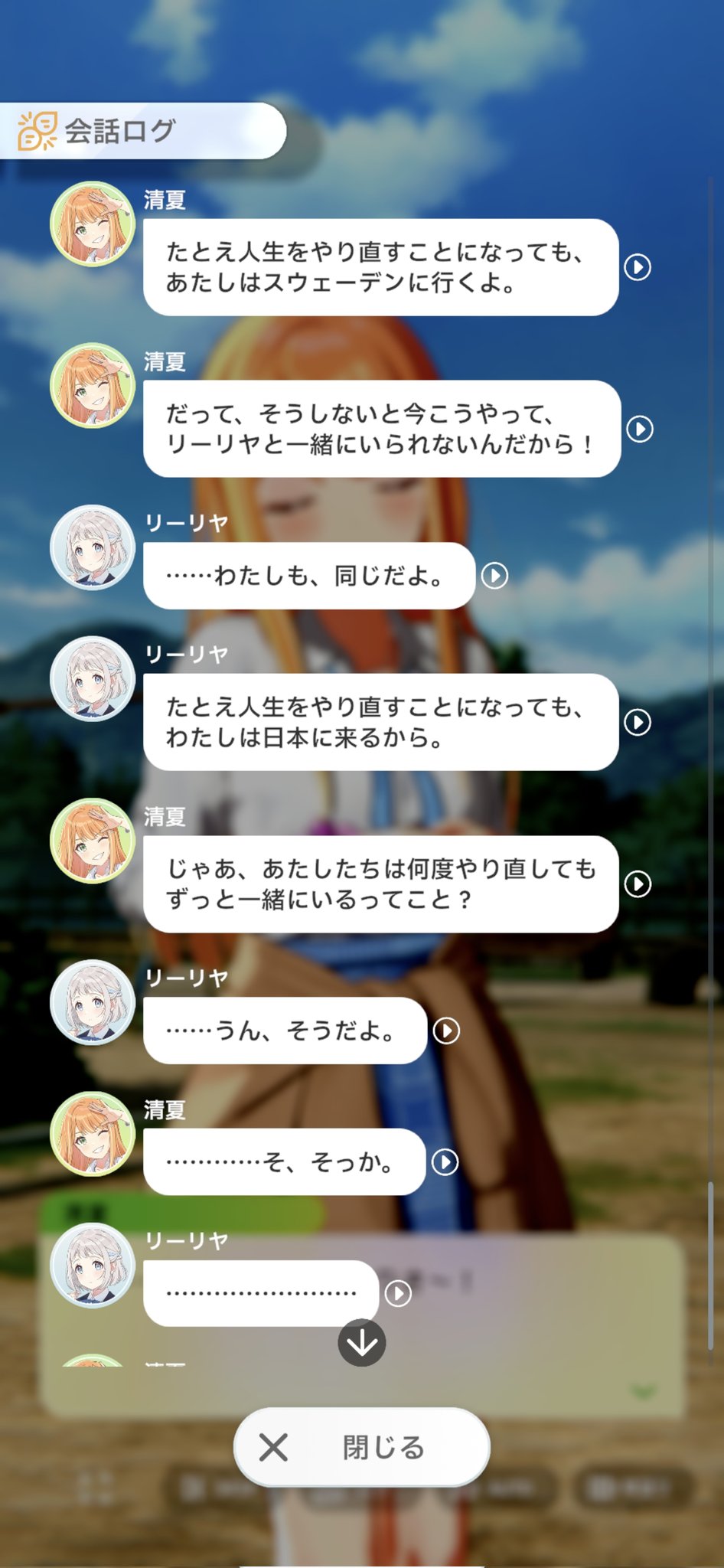
Task: Play voice for リーリヤ's うん、そうだよ line
Action: coord(446,1031)
